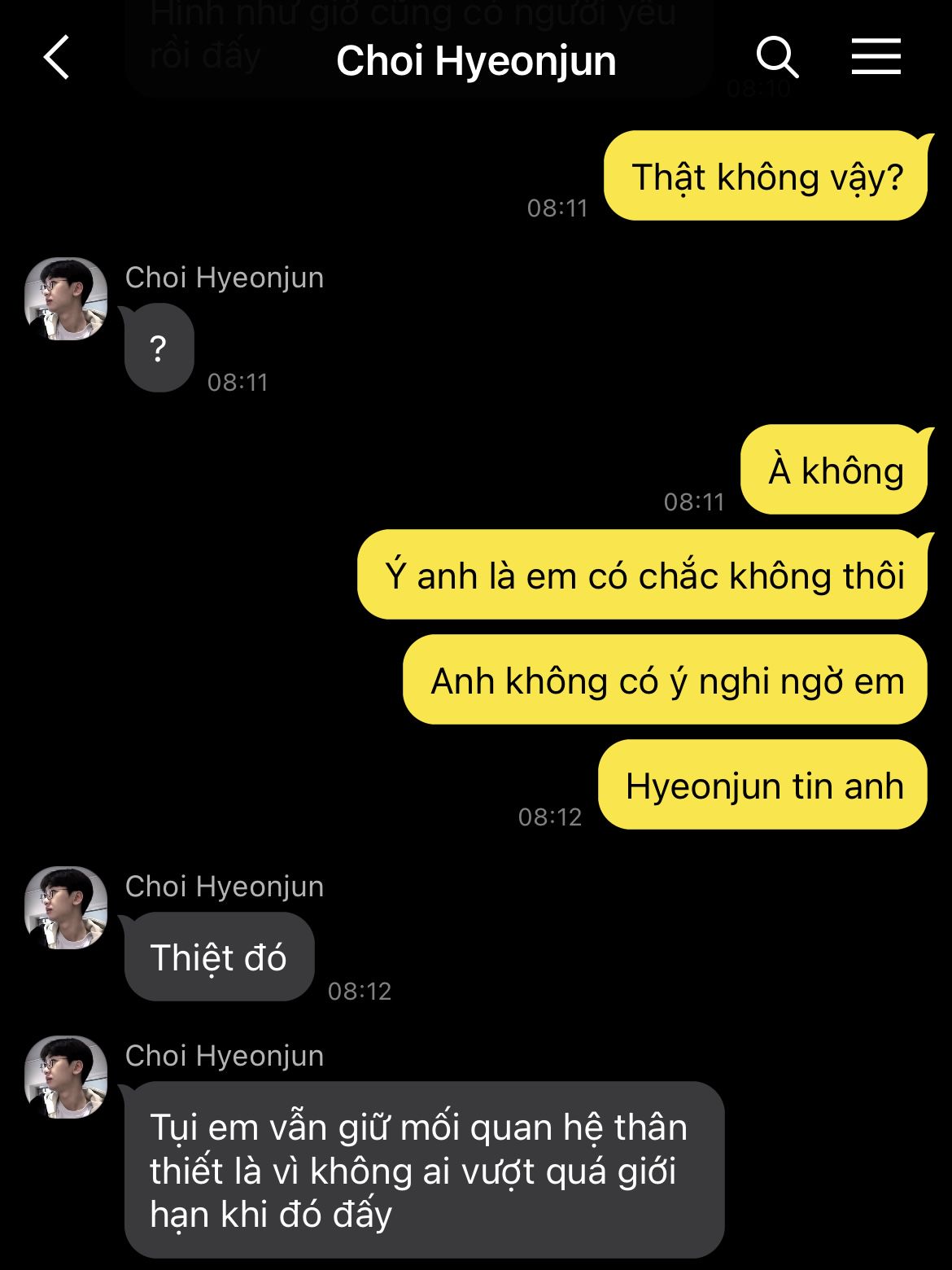Open the chat room menu
Screen dimensions: 952x1270
(x=876, y=58)
